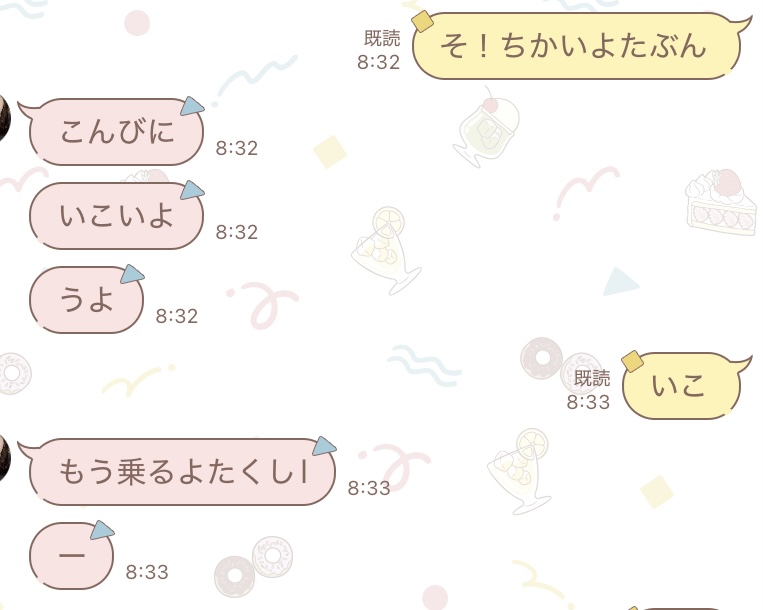This screenshot has width=763, height=610.
Task: Open sender's profile picture beside こんびに message
Action: [x=4, y=118]
